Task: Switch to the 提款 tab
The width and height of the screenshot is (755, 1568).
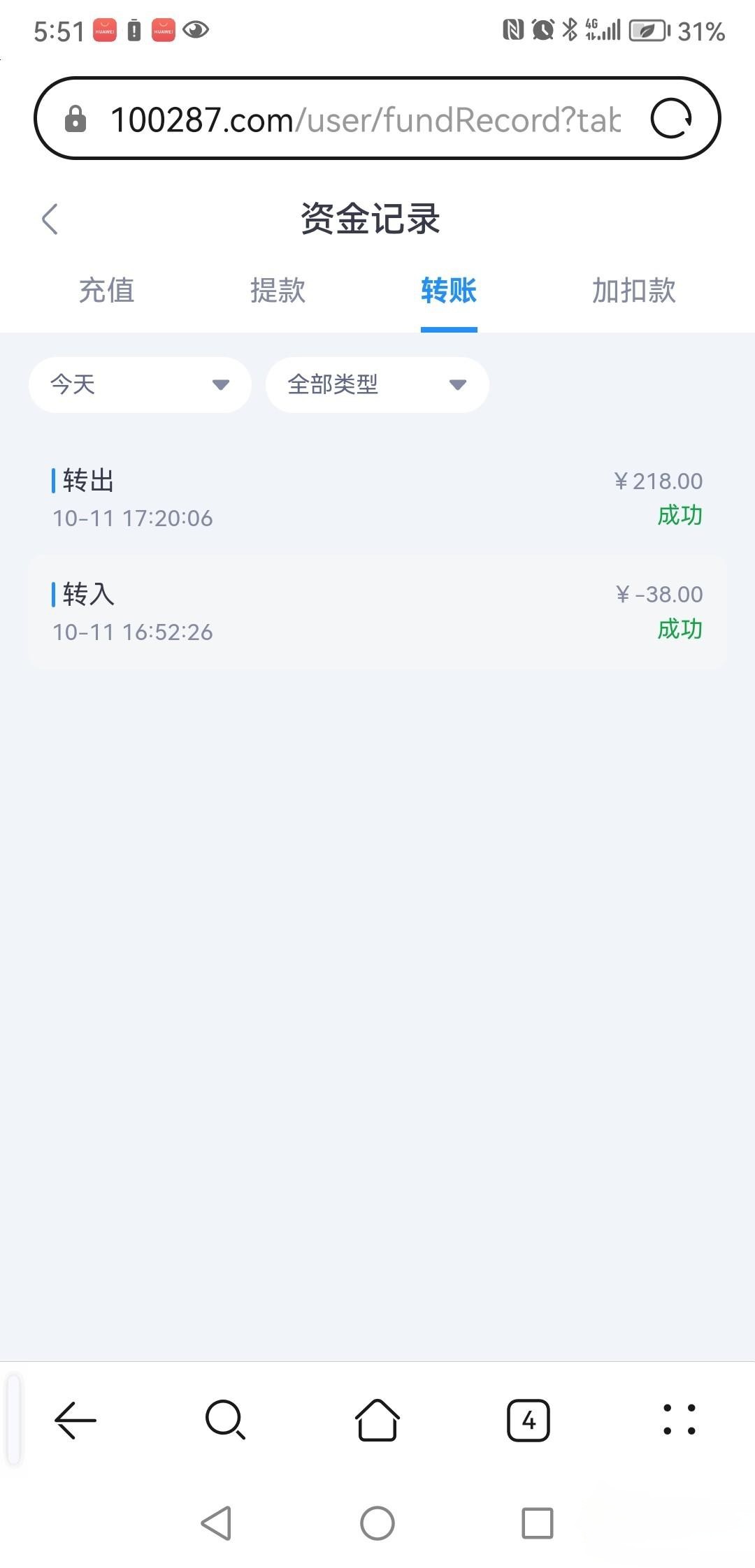Action: [278, 291]
